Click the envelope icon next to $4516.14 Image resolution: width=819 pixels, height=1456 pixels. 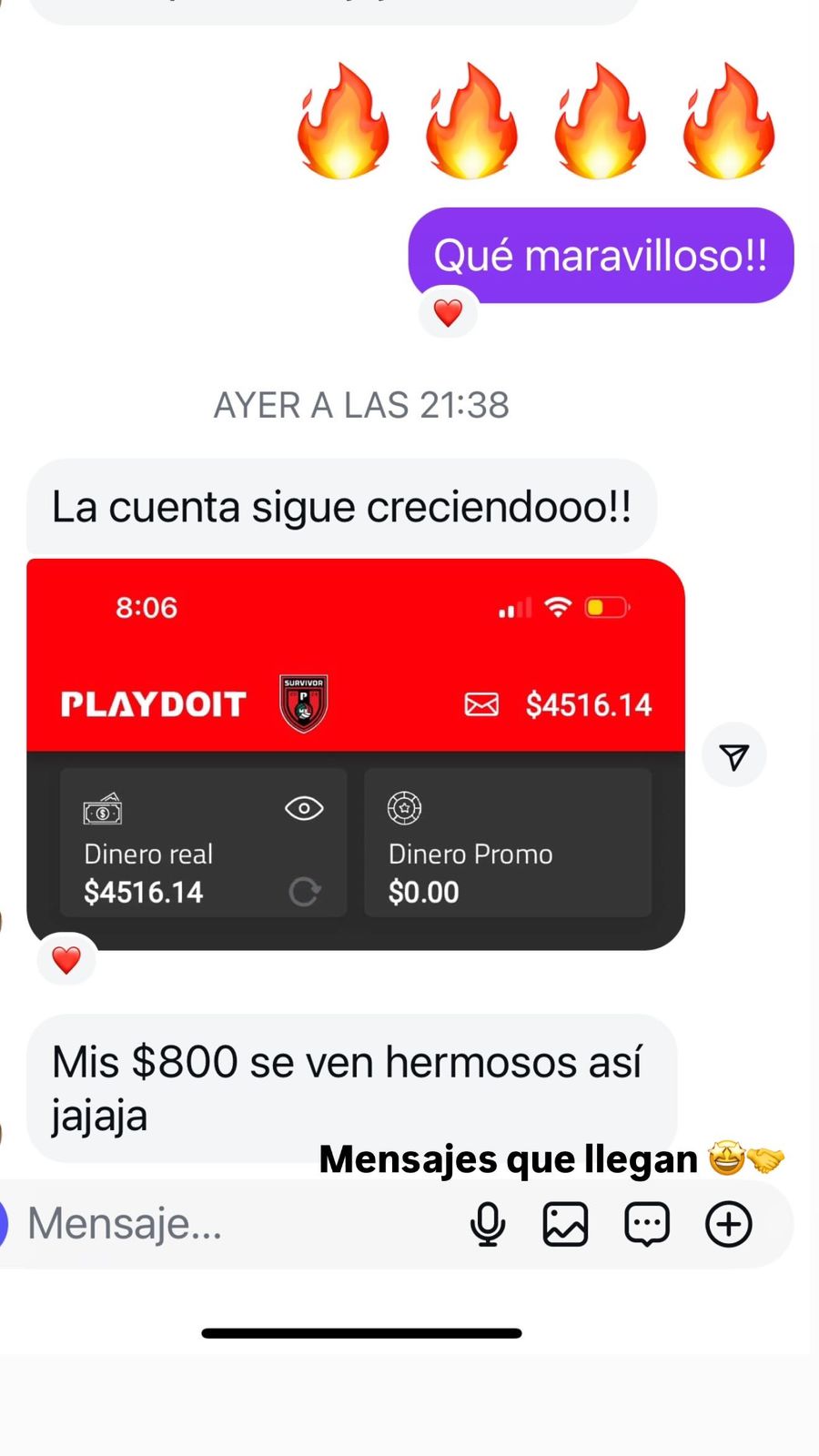click(482, 704)
